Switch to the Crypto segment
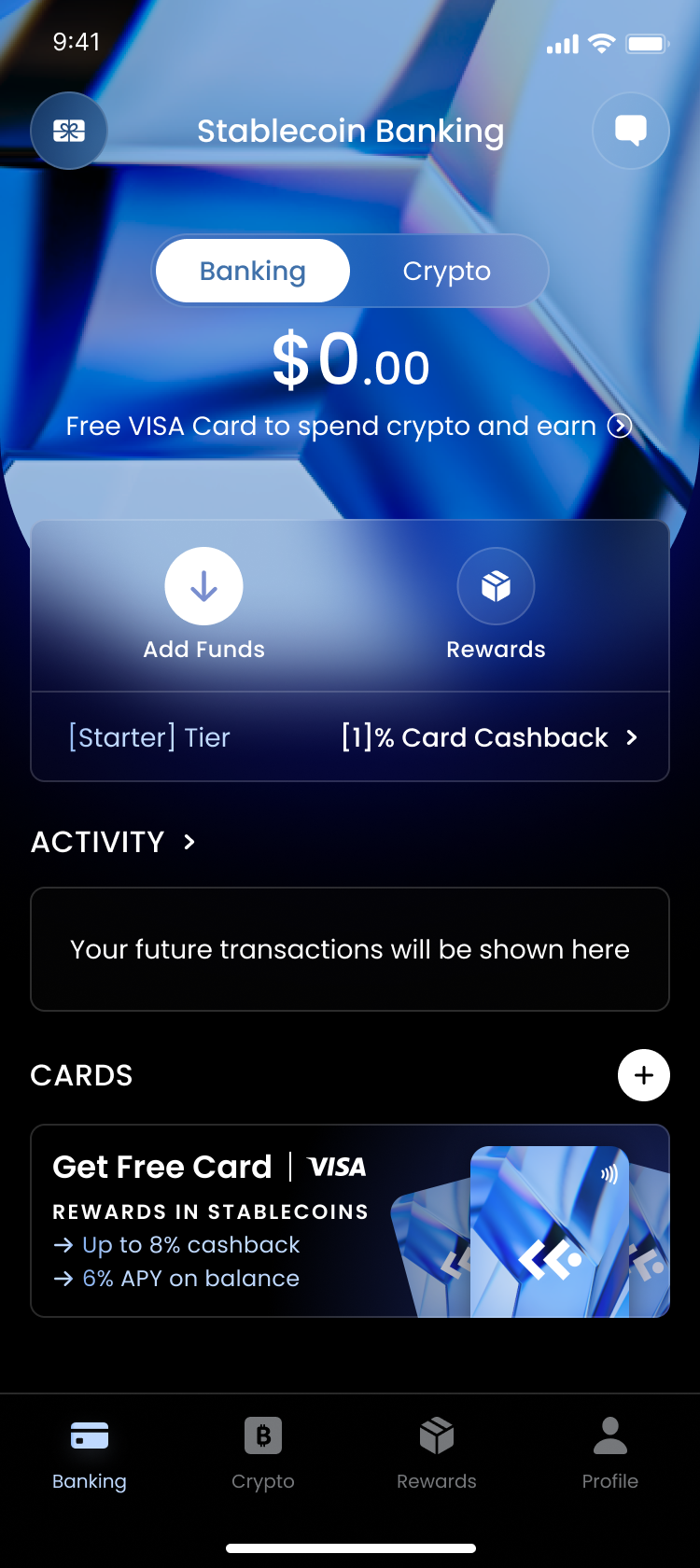The height and width of the screenshot is (1568, 700). (446, 272)
